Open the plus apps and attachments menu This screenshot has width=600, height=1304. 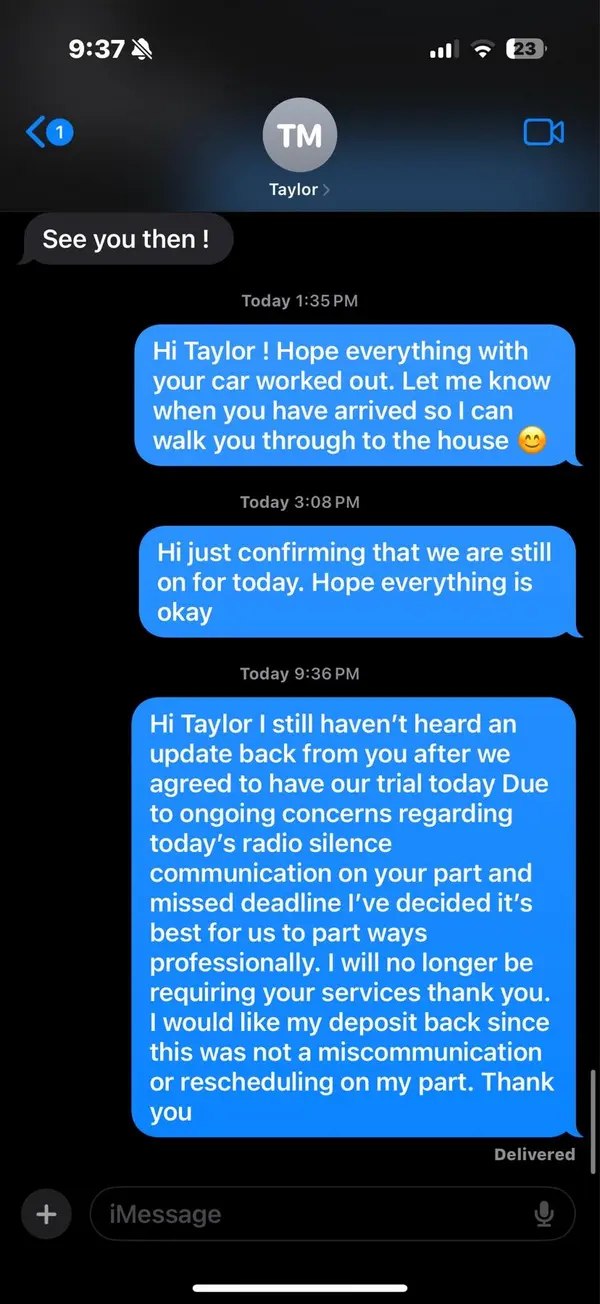pos(46,1214)
